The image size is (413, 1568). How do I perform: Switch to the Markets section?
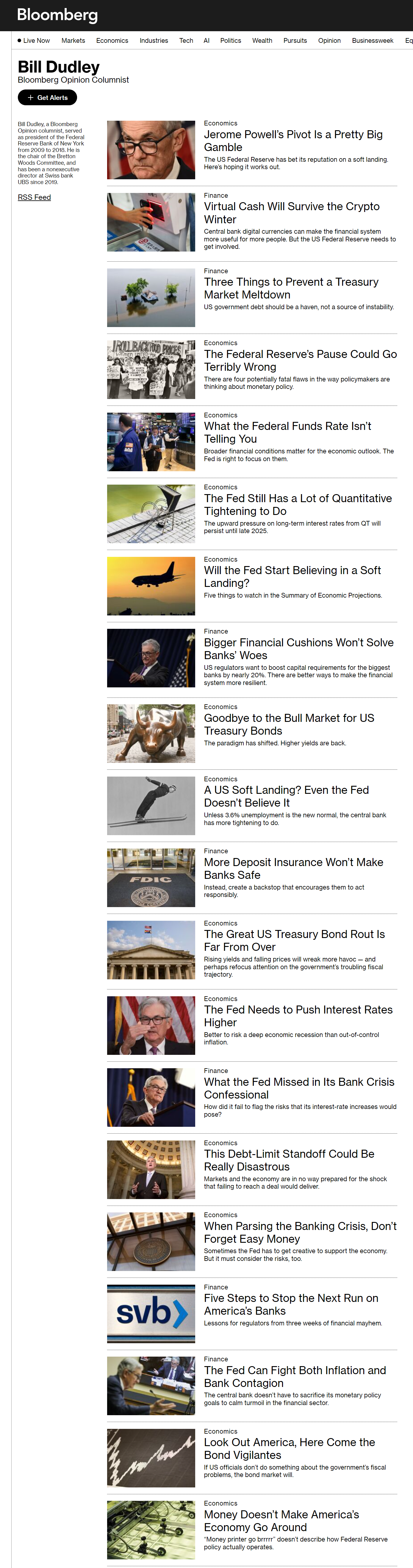click(x=73, y=41)
